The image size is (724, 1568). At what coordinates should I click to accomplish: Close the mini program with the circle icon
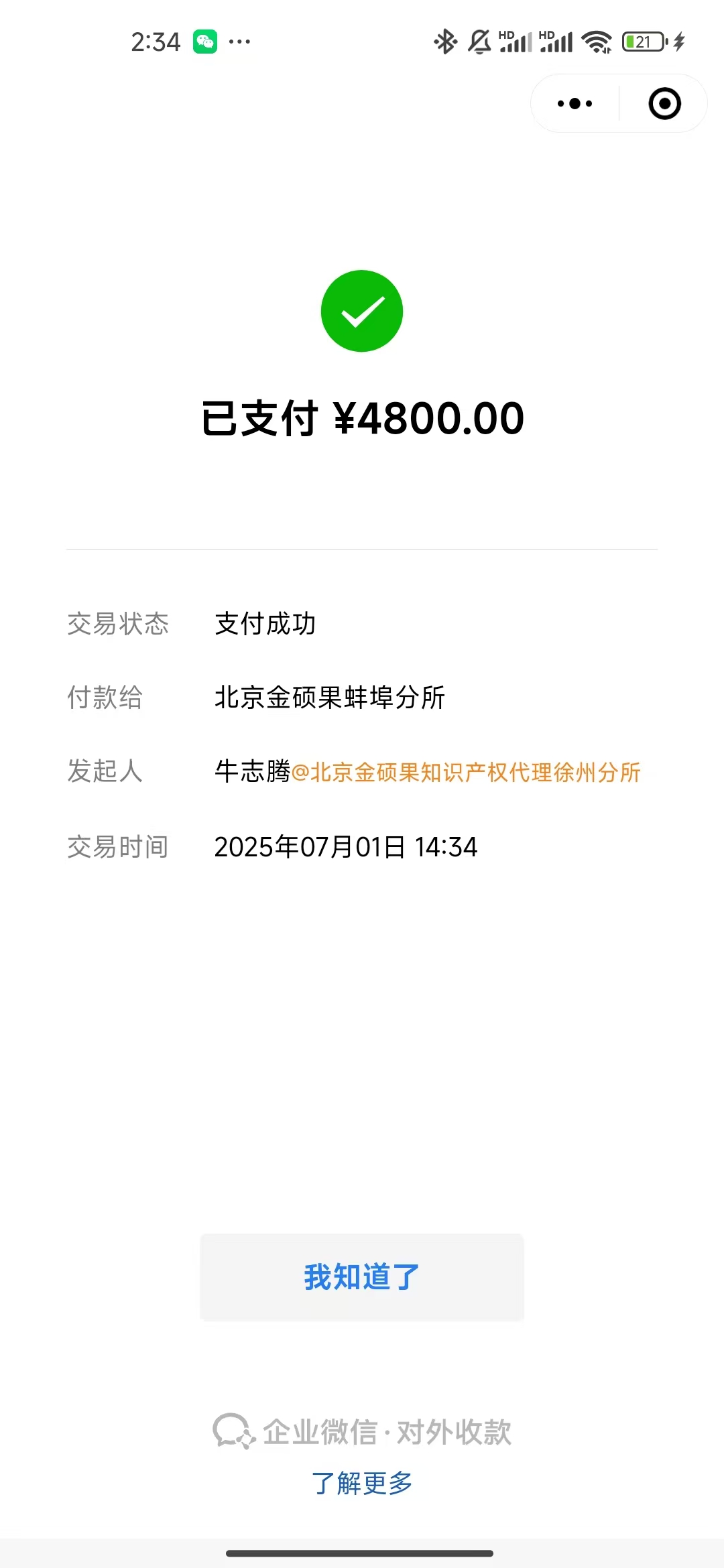click(x=664, y=104)
